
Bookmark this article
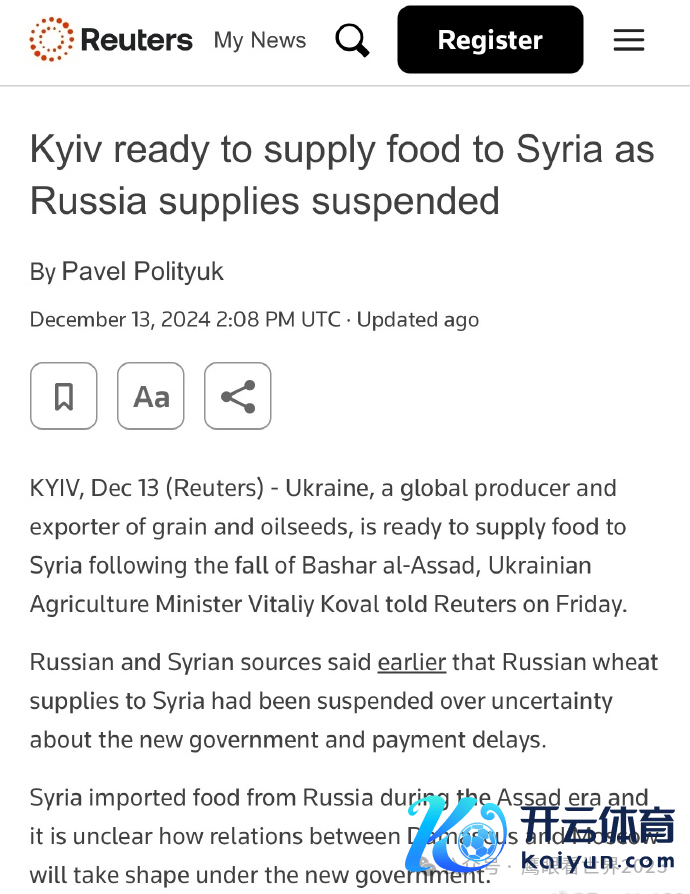tap(64, 396)
